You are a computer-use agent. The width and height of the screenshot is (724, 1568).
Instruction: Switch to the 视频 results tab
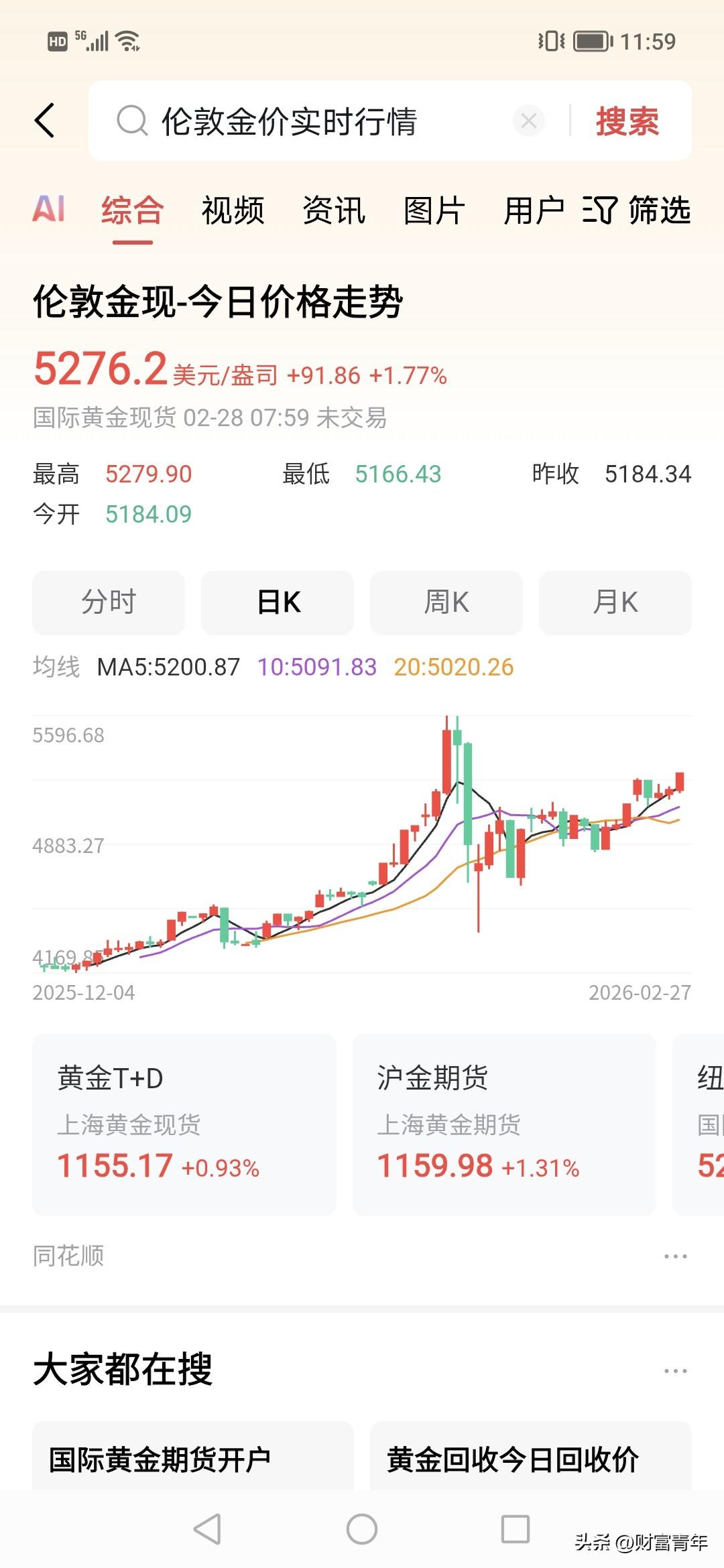(x=231, y=211)
